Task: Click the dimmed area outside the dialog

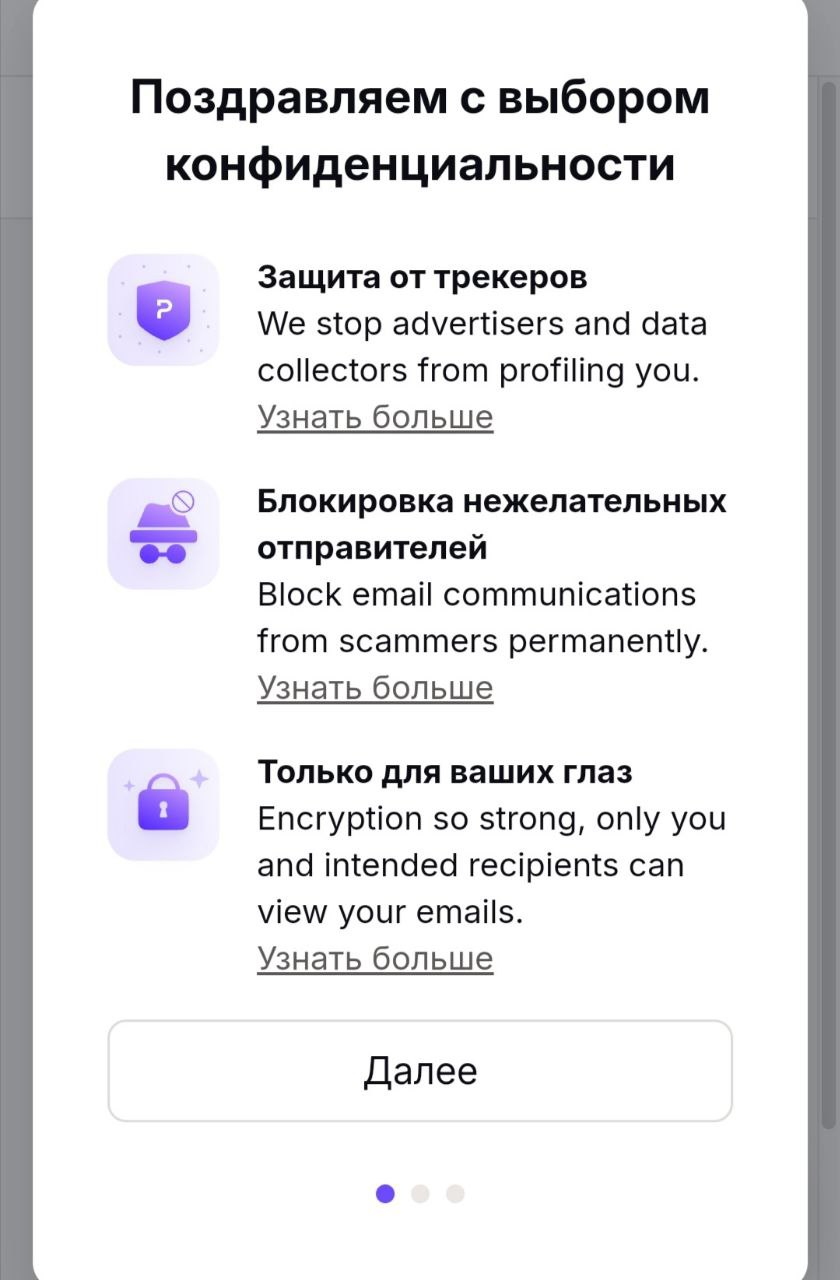Action: 15,640
